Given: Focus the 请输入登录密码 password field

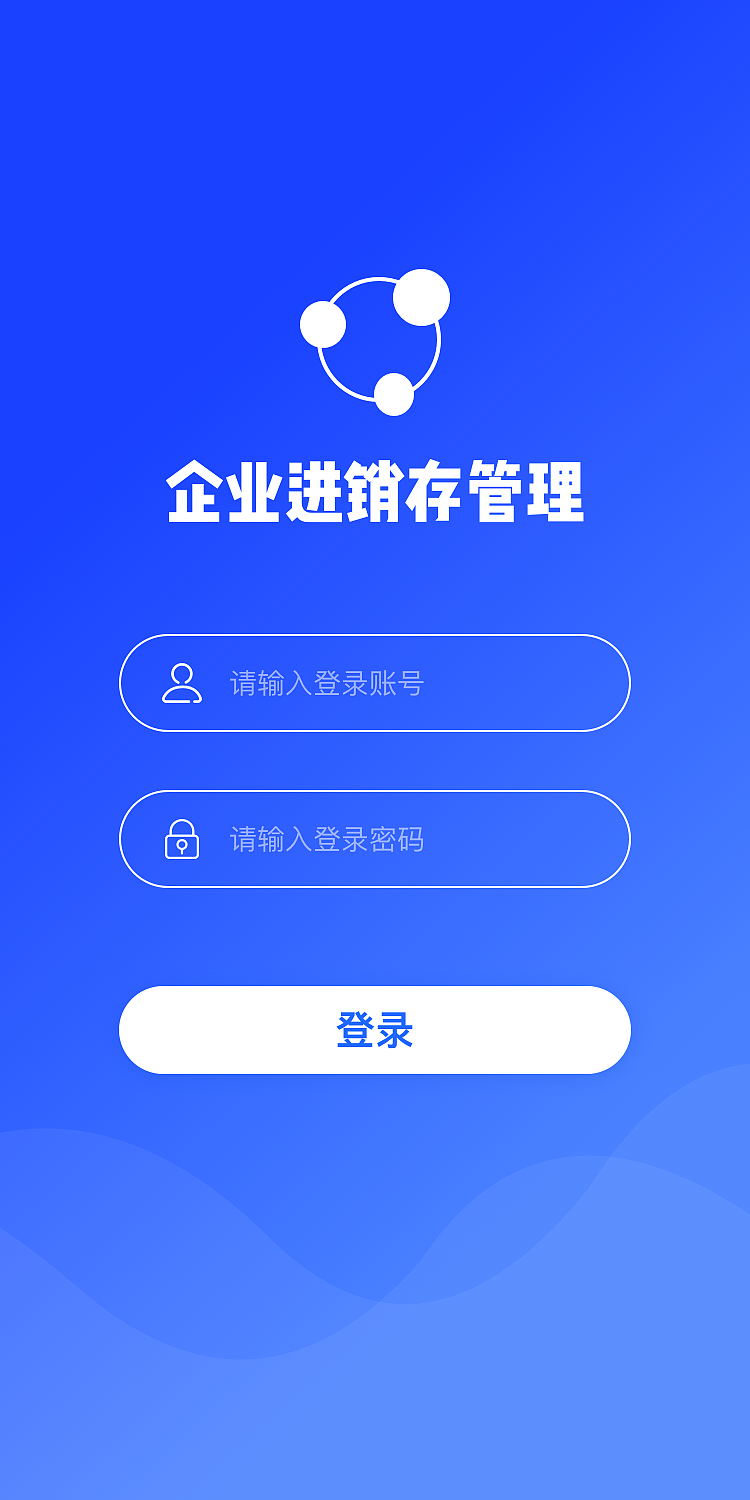Looking at the screenshot, I should pyautogui.click(x=375, y=840).
